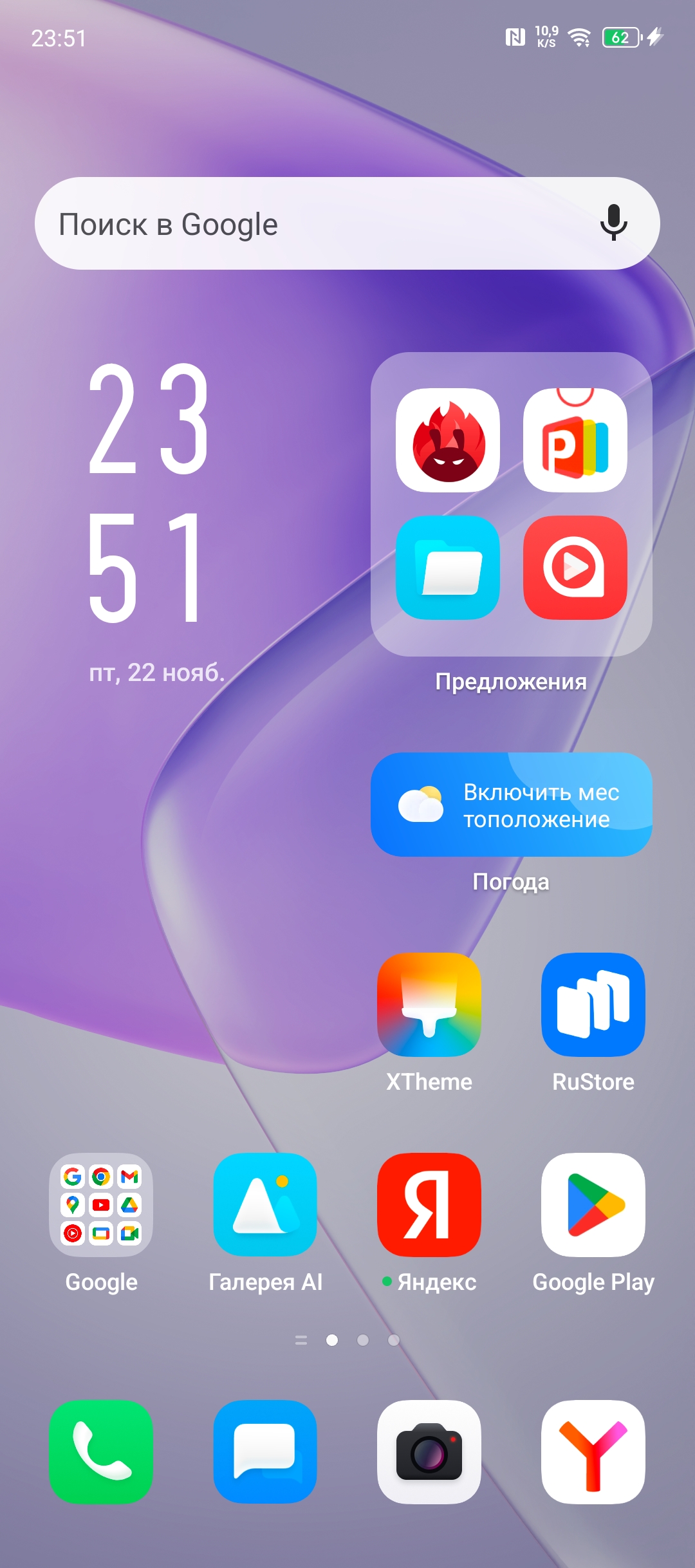The image size is (695, 1568).
Task: Open the RuStore app store
Action: pyautogui.click(x=593, y=1005)
